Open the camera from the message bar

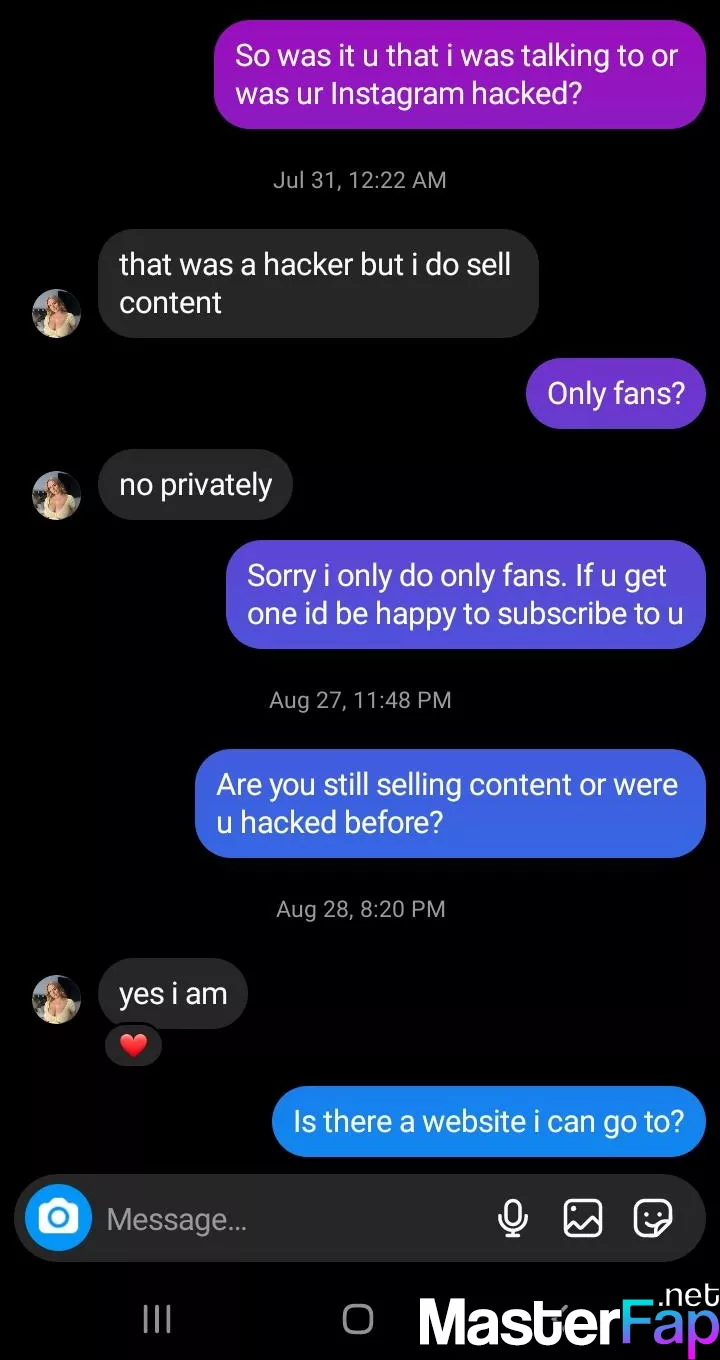58,1218
